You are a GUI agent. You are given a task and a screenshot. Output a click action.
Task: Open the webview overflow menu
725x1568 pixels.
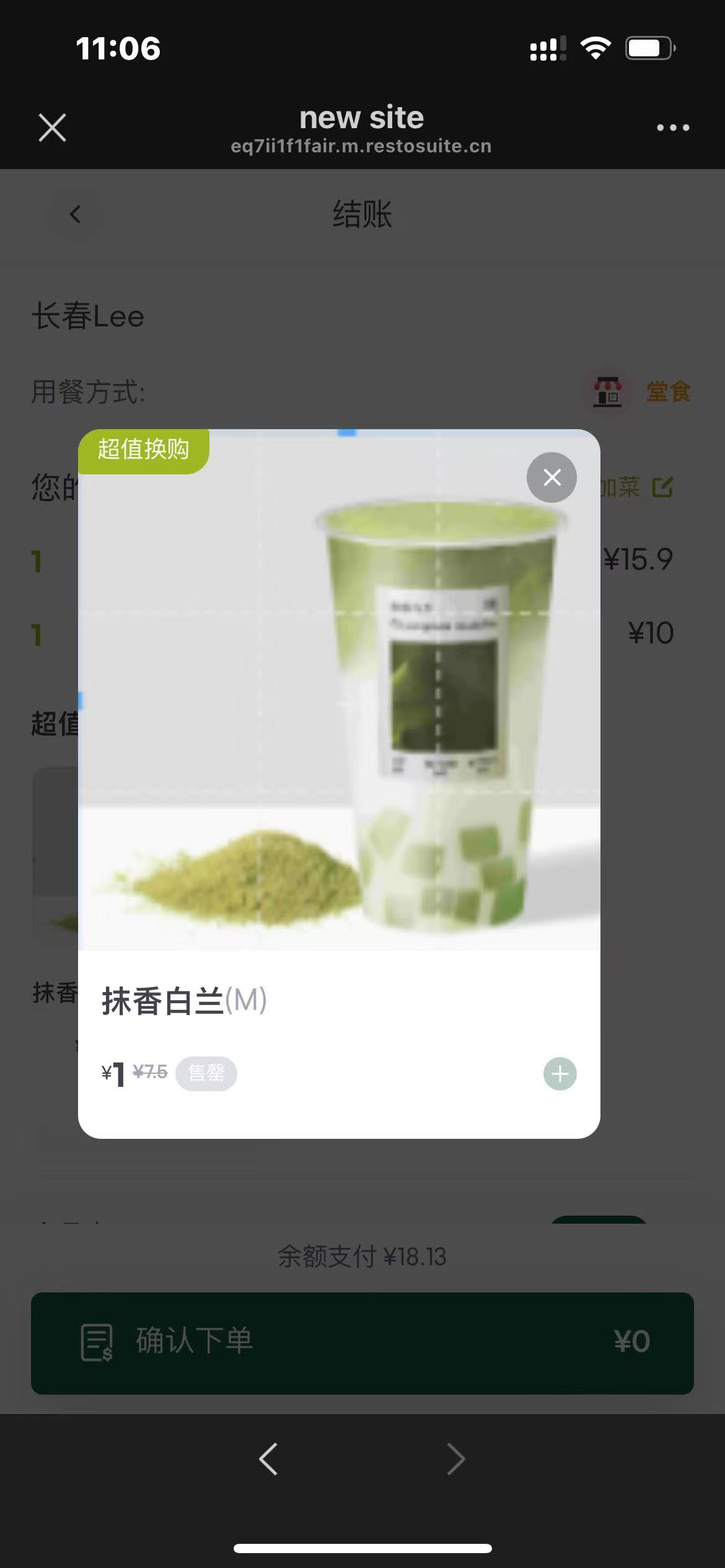click(x=672, y=128)
